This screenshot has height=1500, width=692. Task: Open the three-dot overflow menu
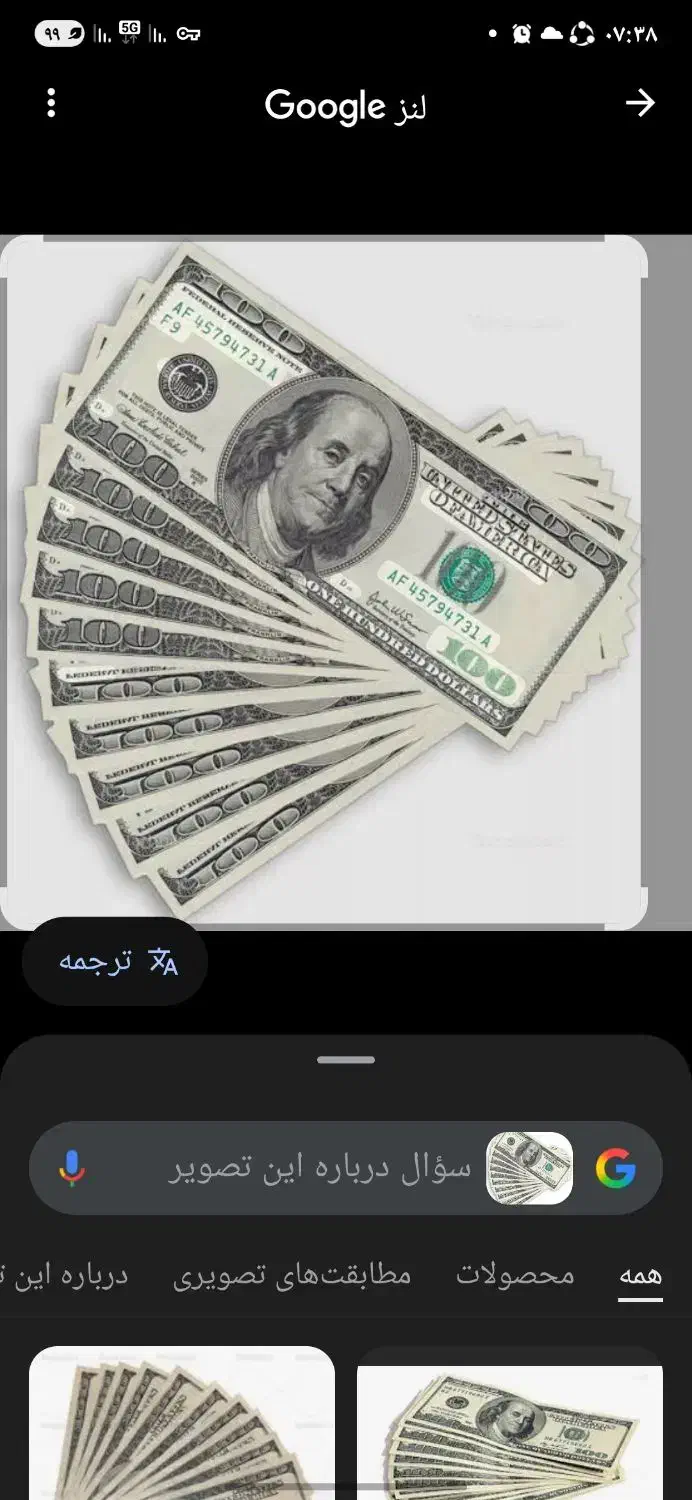pos(51,103)
